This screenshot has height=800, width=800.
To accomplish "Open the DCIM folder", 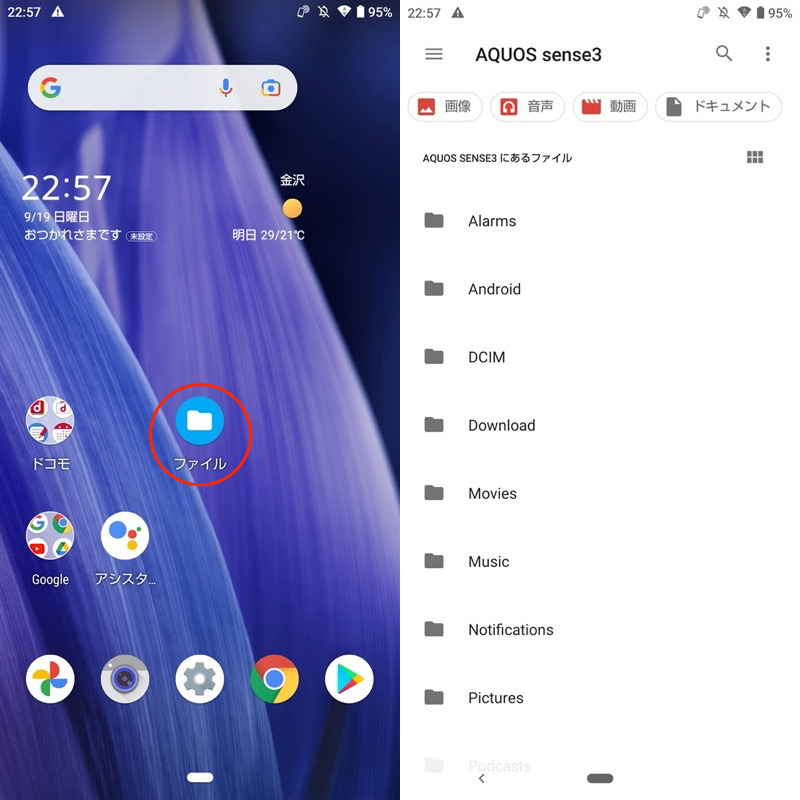I will tap(486, 357).
